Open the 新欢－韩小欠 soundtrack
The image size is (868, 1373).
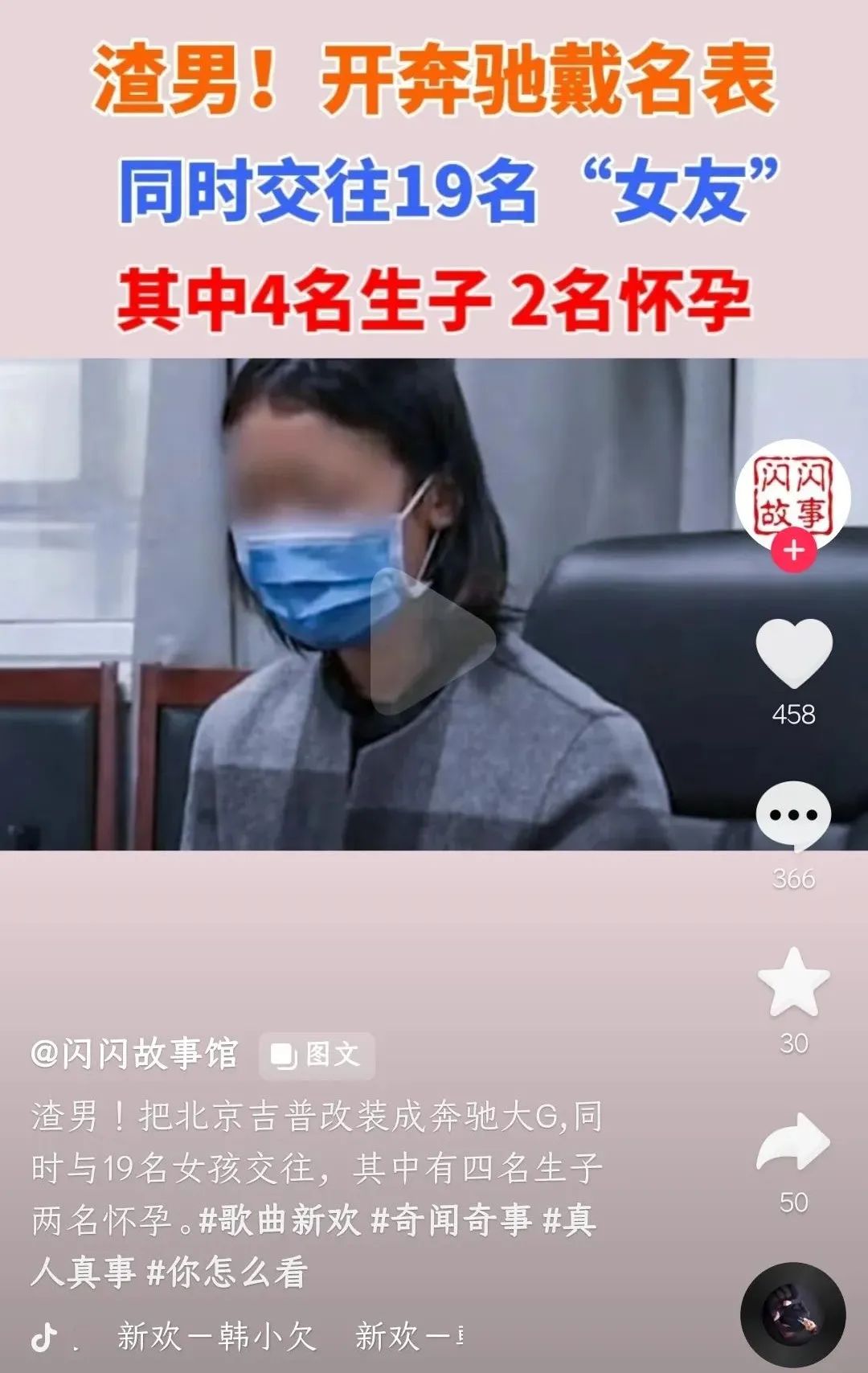point(215,1336)
